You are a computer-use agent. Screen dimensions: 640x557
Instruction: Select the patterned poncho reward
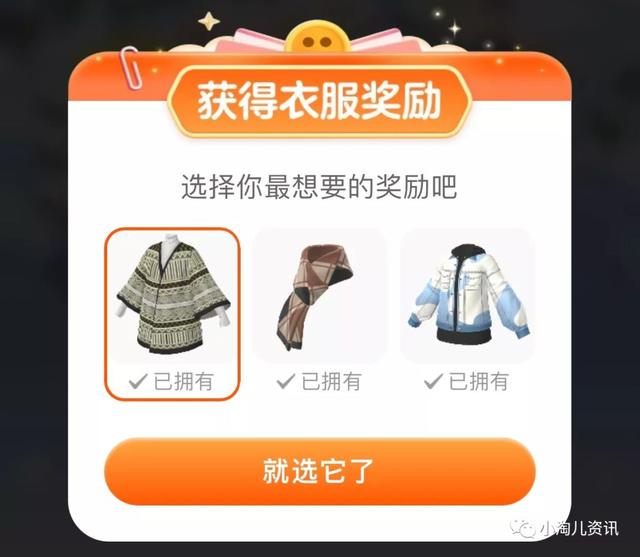coord(173,300)
